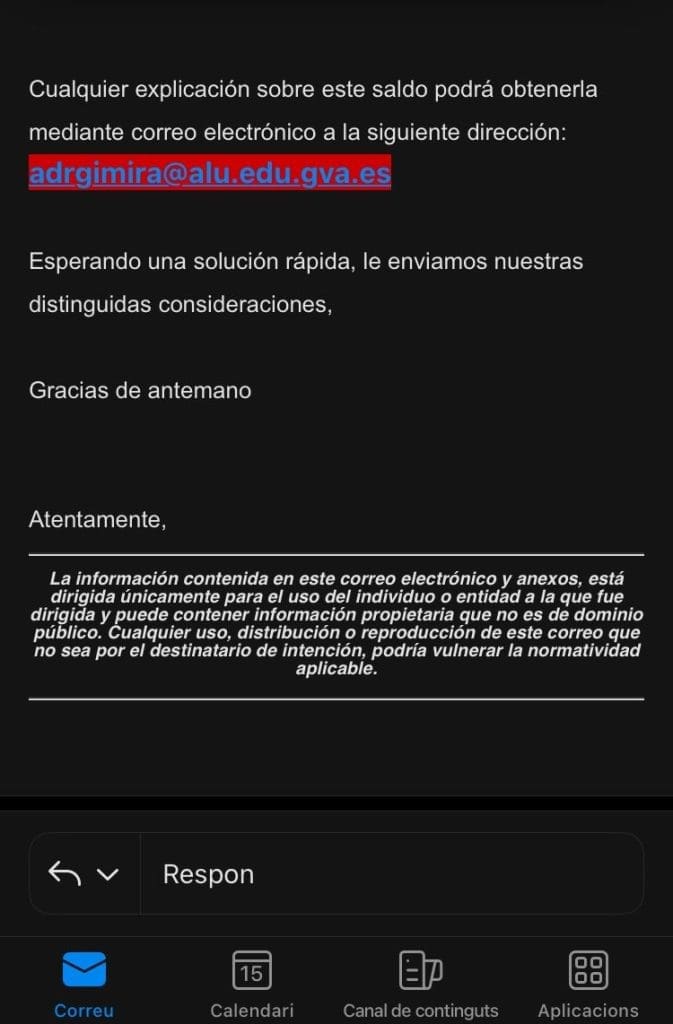Viewport: 673px width, 1024px height.
Task: Go to Canal de continguts tab
Action: (420, 982)
